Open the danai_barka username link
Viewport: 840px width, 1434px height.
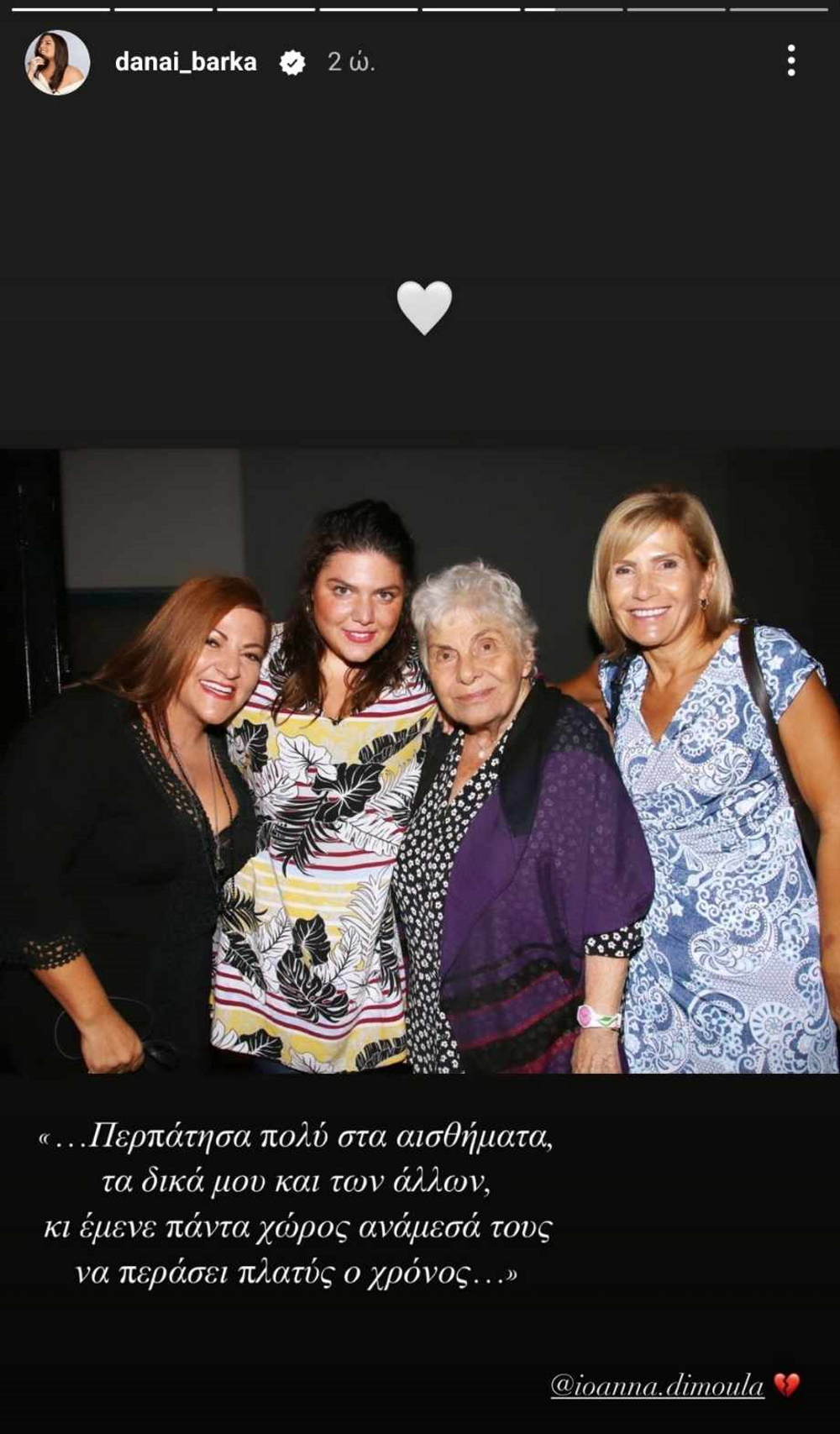[x=186, y=62]
